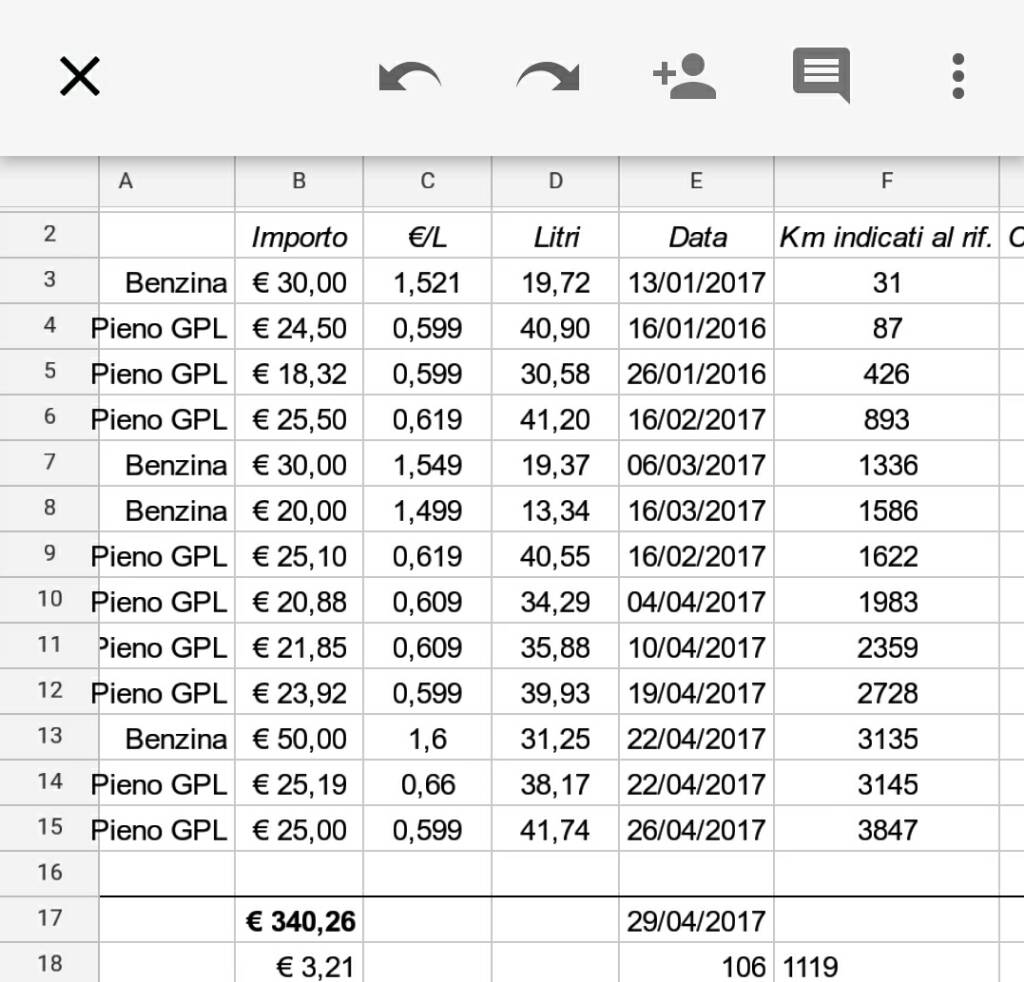Redo the last undone change
This screenshot has width=1024, height=982.
pyautogui.click(x=548, y=77)
